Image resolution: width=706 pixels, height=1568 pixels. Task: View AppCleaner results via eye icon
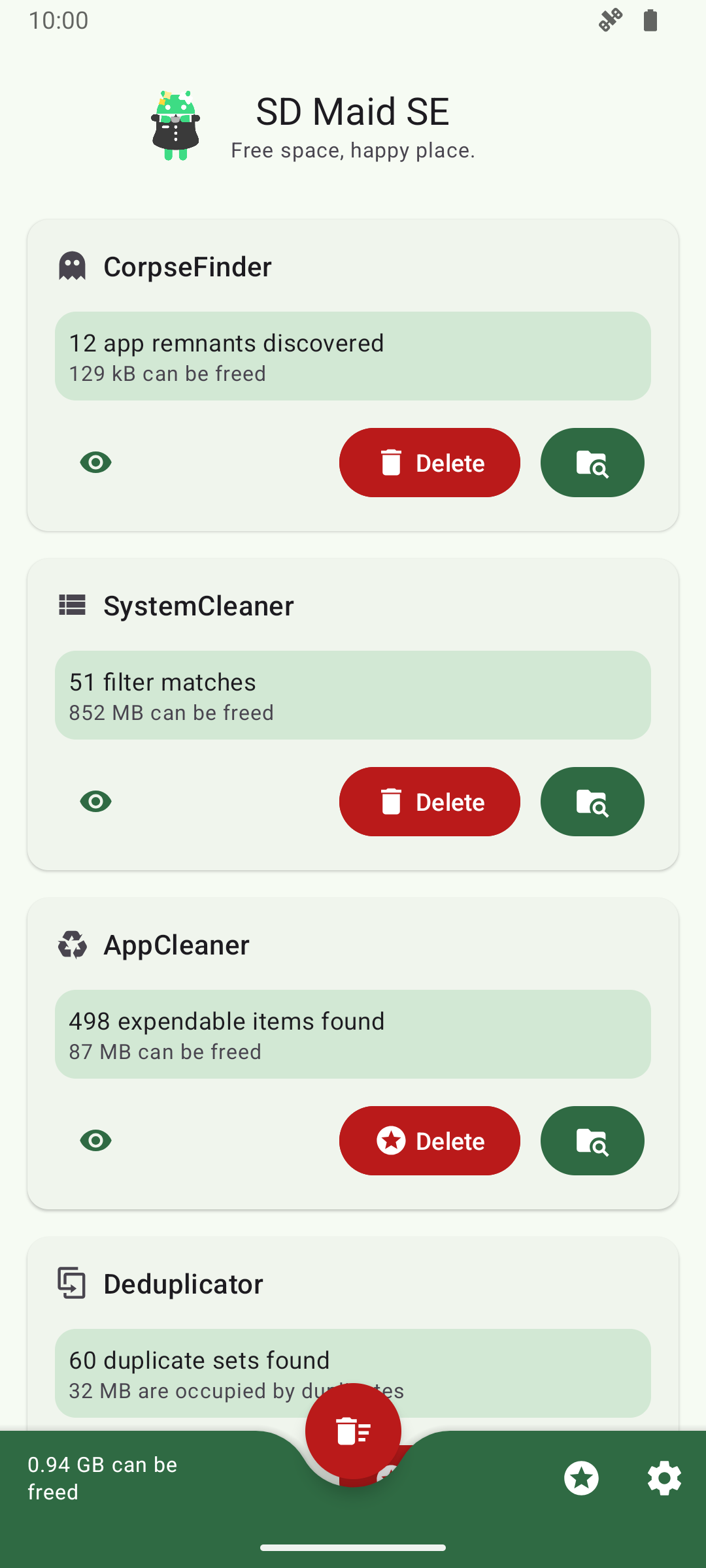(96, 1141)
